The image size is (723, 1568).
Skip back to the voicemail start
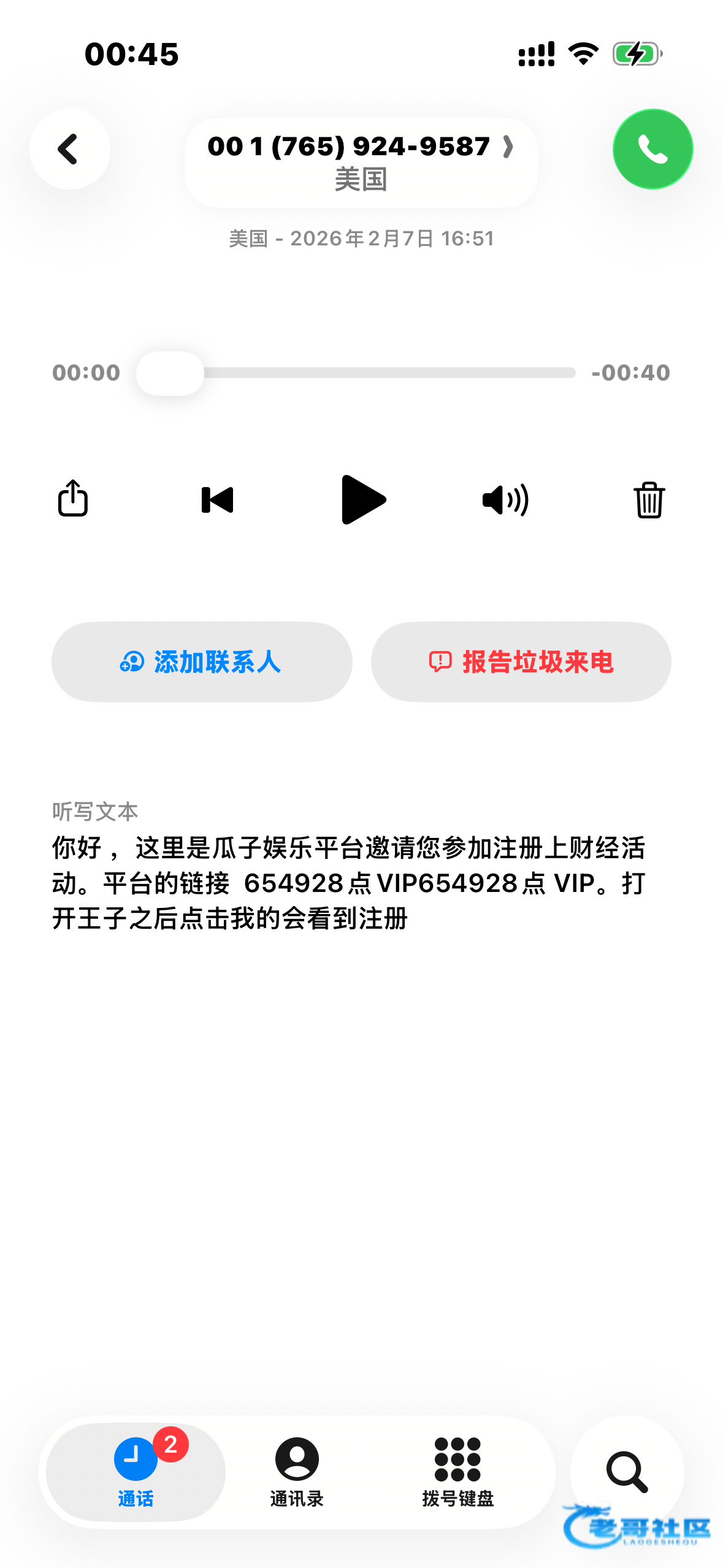tap(218, 500)
